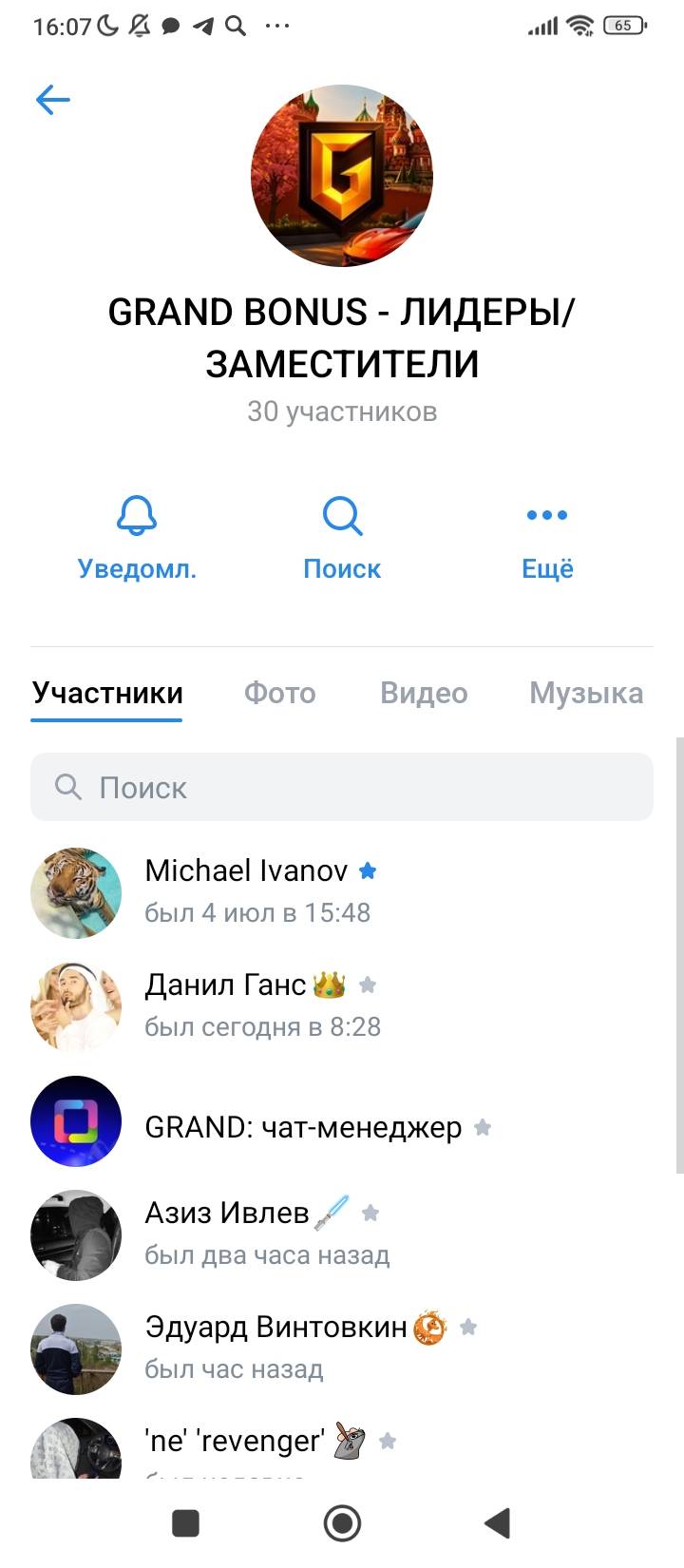Go back using the top-left arrow

pyautogui.click(x=53, y=100)
